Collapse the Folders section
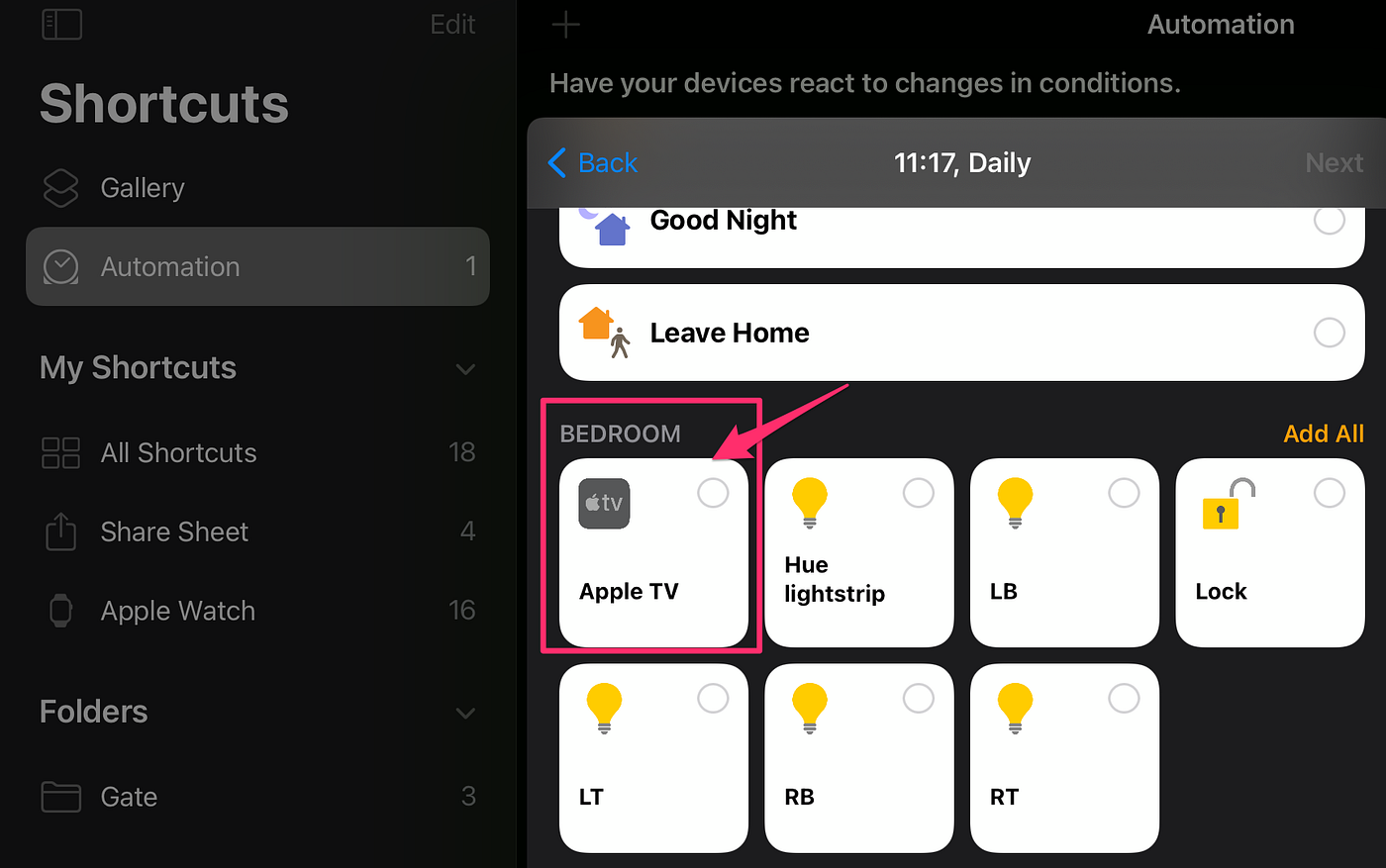This screenshot has height=868, width=1386. pos(465,713)
